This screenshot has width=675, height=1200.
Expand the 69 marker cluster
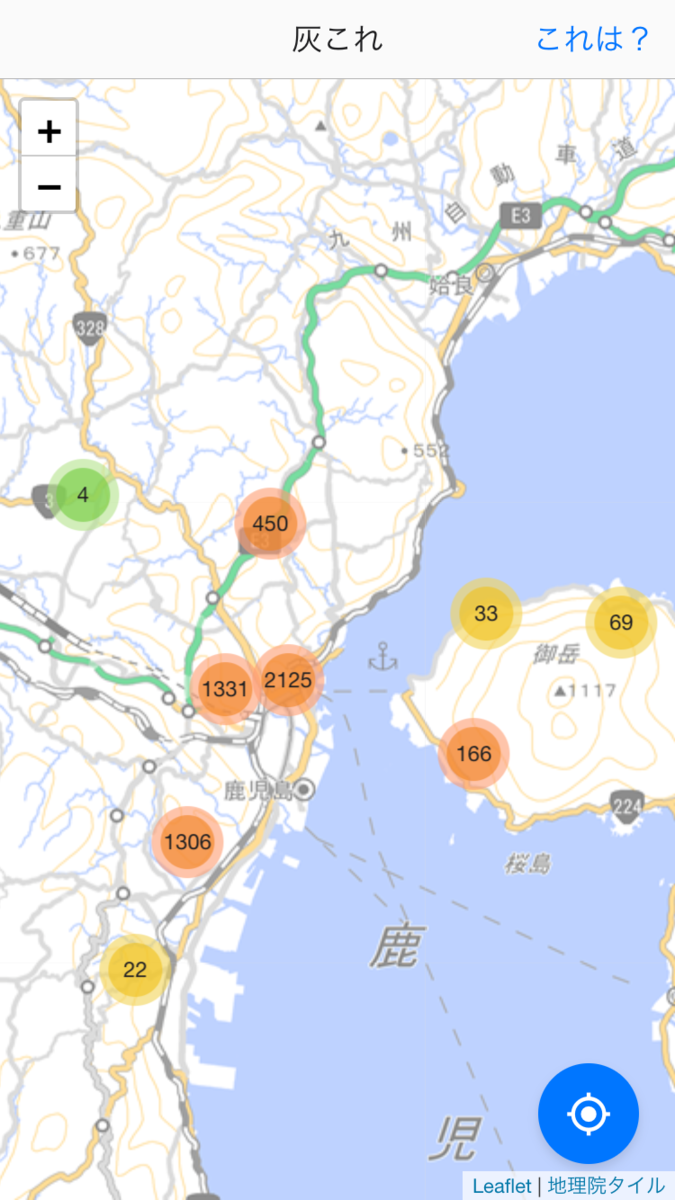[621, 623]
